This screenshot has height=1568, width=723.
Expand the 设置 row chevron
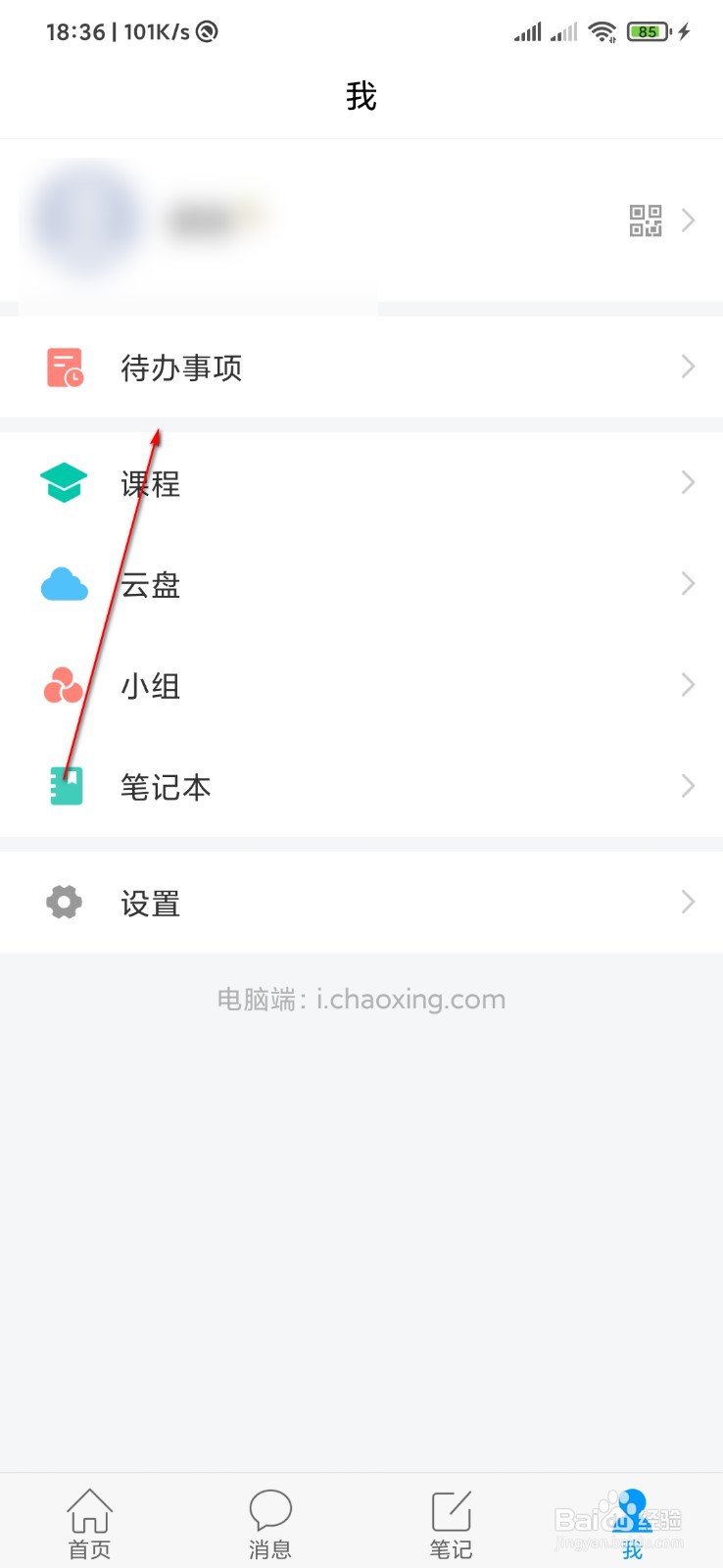[687, 902]
